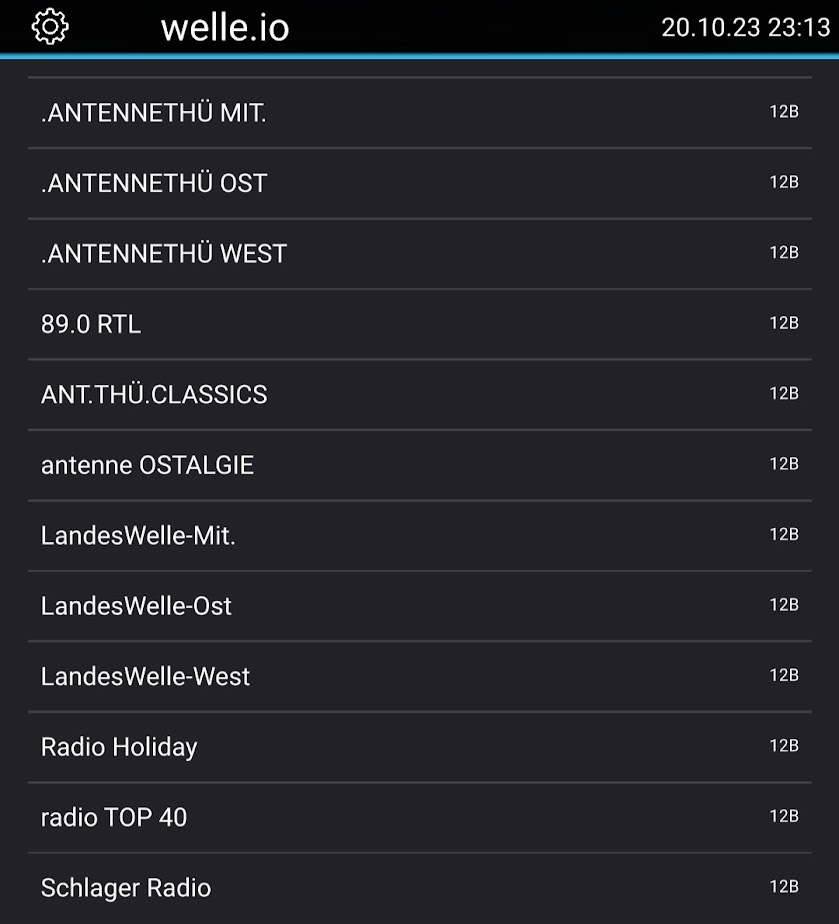Play 89.0 RTL station
Viewport: 839px width, 924px height.
(x=91, y=324)
